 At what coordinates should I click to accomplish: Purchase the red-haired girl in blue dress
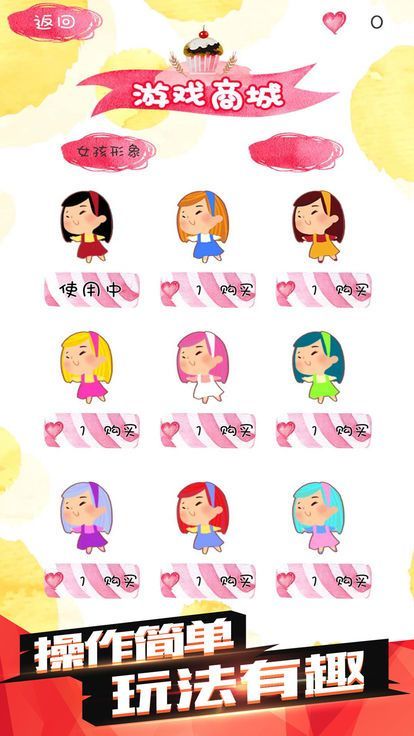[208, 581]
